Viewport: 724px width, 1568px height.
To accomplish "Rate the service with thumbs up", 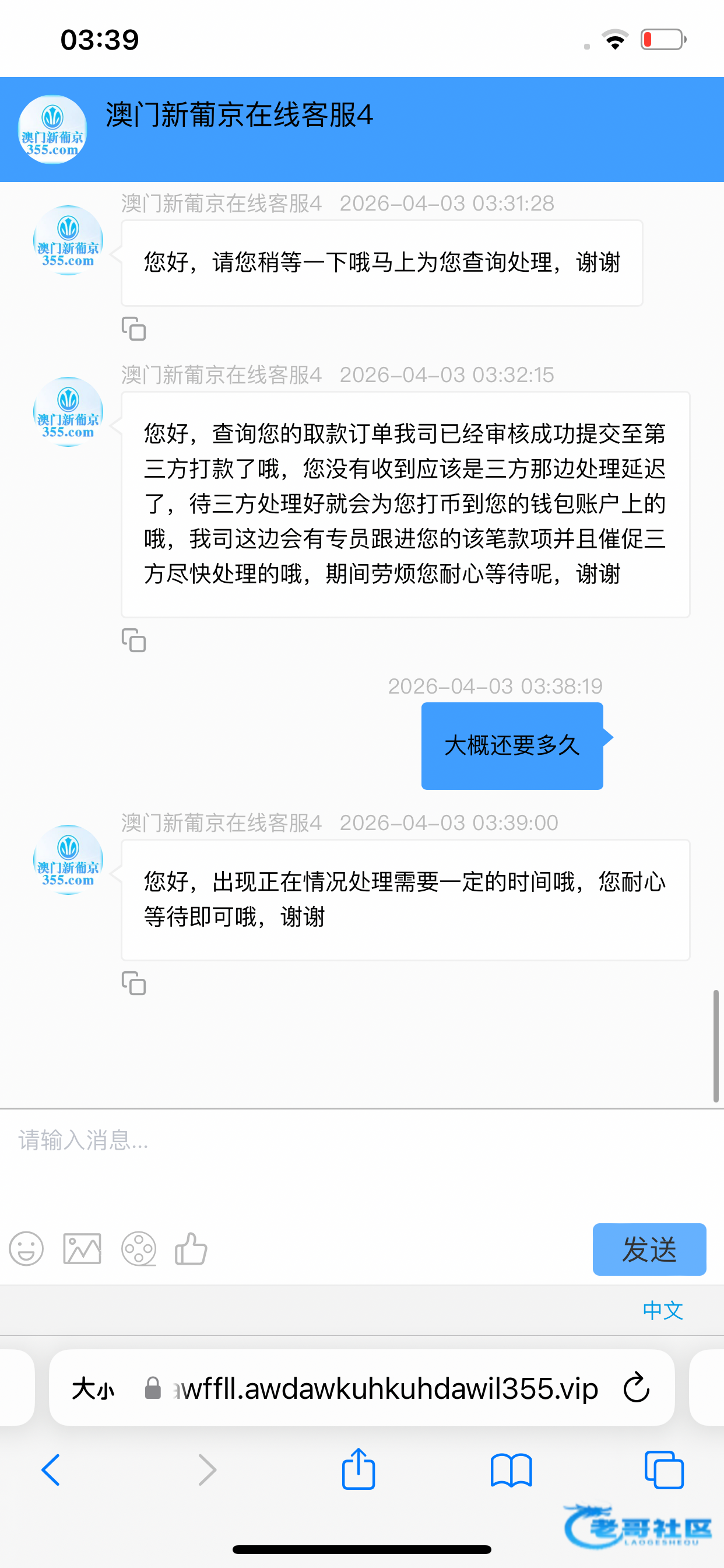I will coord(191,1249).
